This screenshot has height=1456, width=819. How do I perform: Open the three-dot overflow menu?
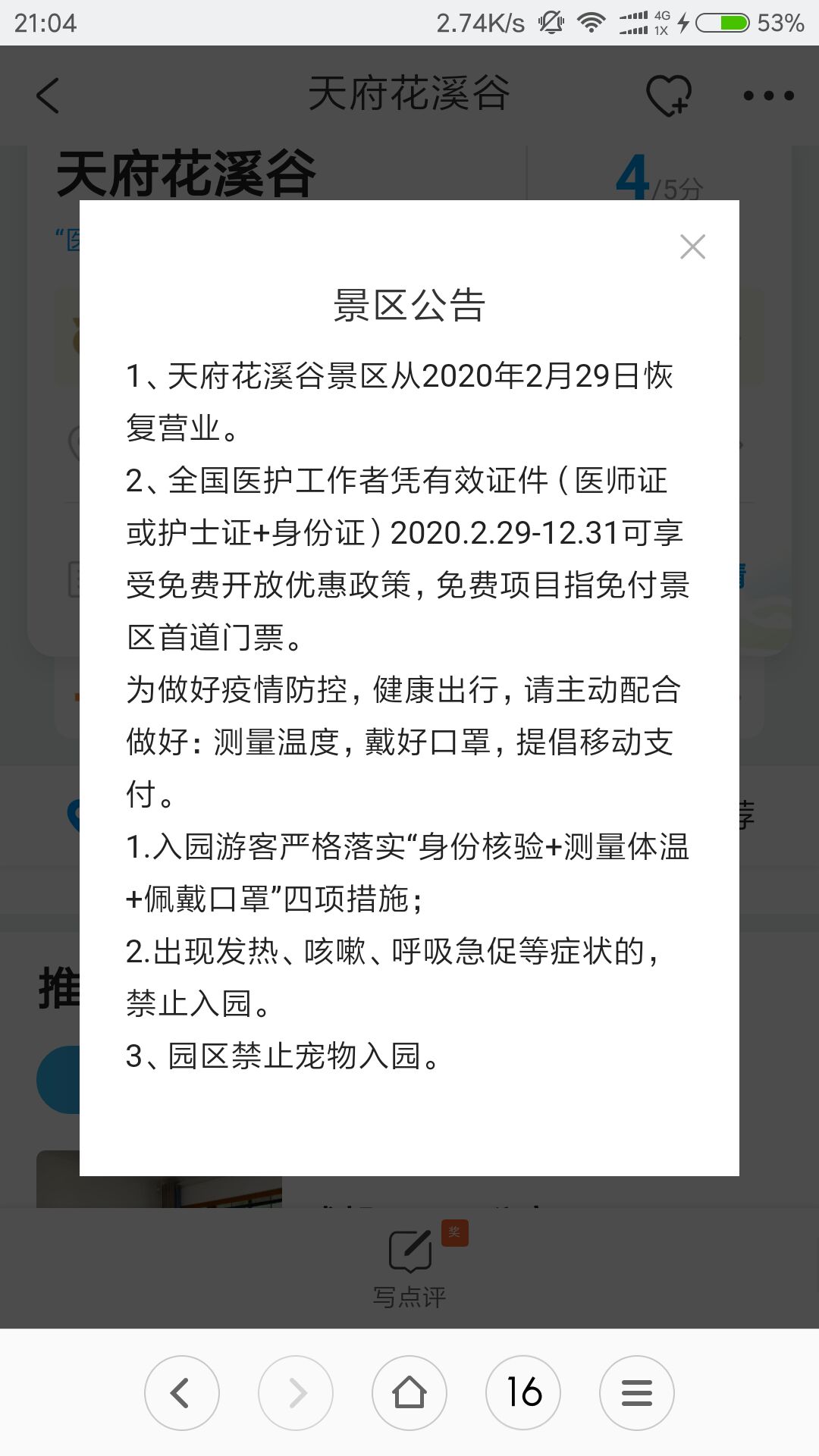click(x=768, y=96)
